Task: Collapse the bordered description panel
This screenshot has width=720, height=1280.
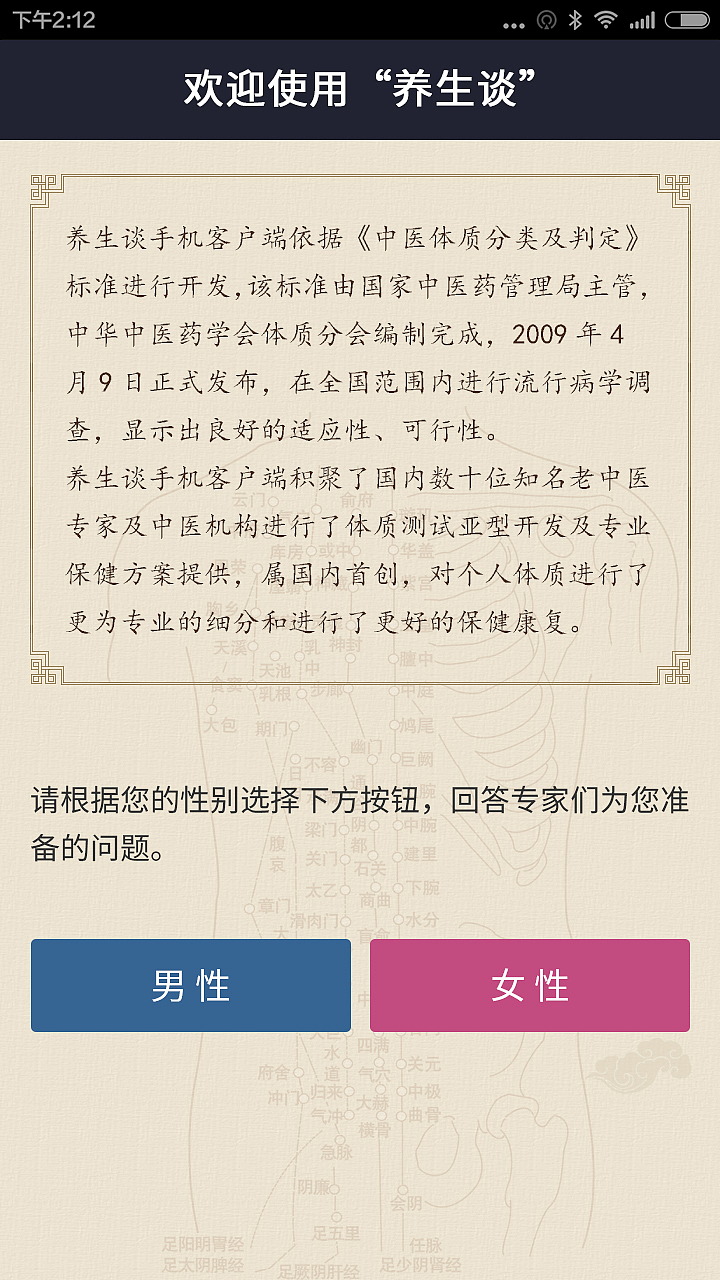Action: click(x=360, y=420)
